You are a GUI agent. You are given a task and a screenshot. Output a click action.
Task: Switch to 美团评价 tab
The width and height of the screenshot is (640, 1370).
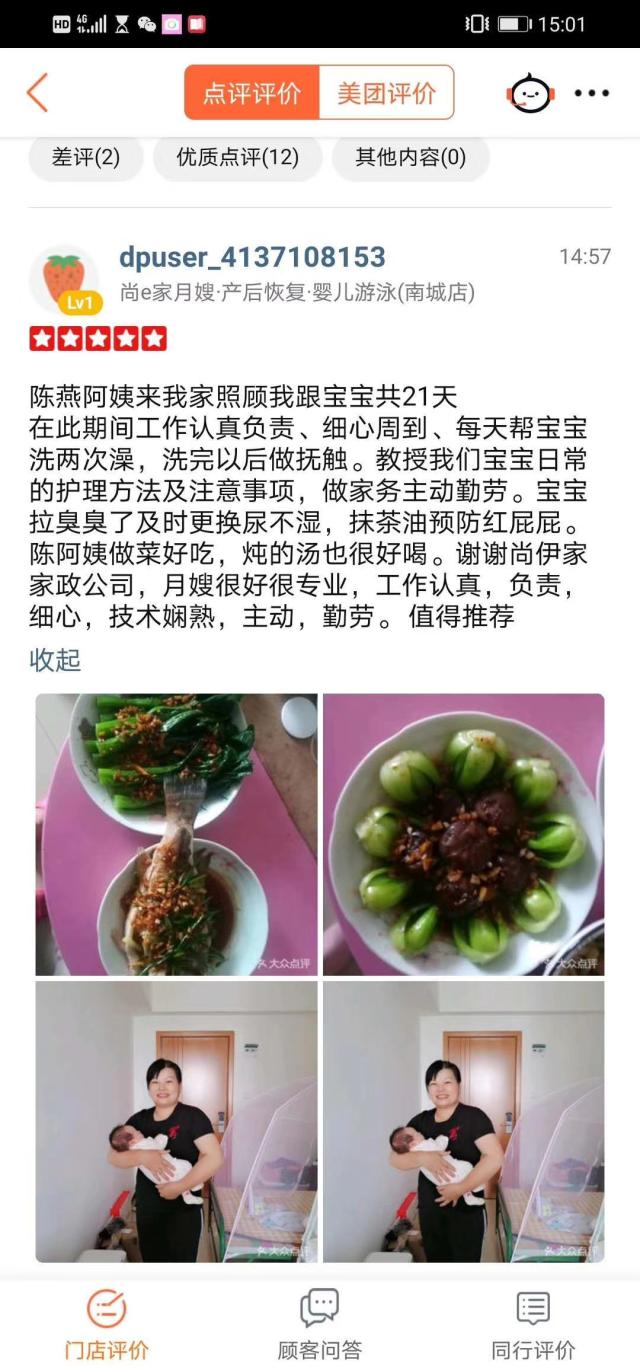pos(386,93)
